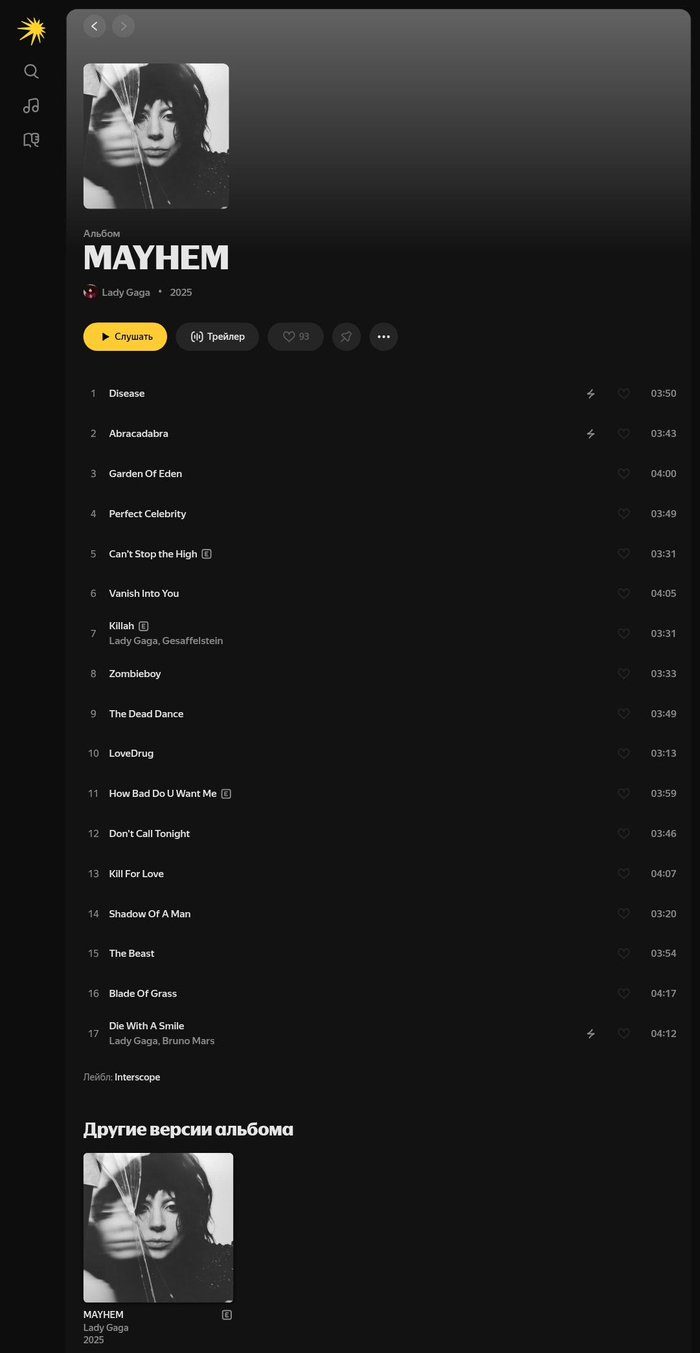Screen dimensions: 700x1353
Task: Play the track Blade Of Grass
Action: [142, 994]
